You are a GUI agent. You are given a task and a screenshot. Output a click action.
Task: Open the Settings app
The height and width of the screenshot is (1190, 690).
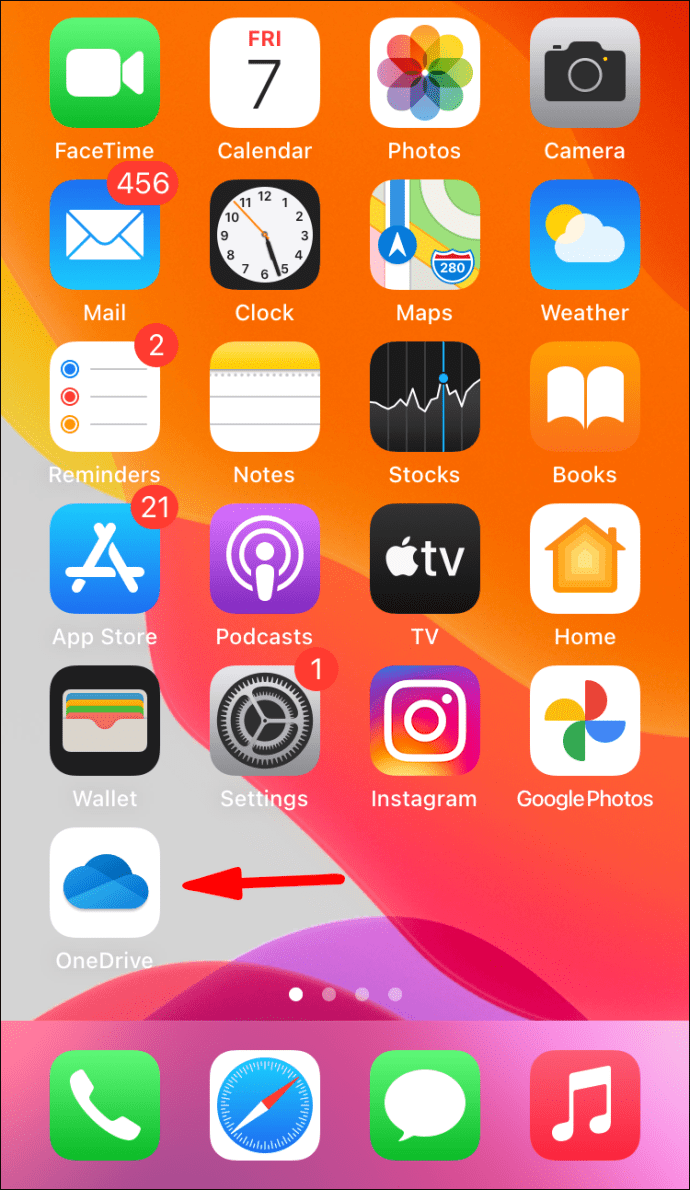point(265,721)
